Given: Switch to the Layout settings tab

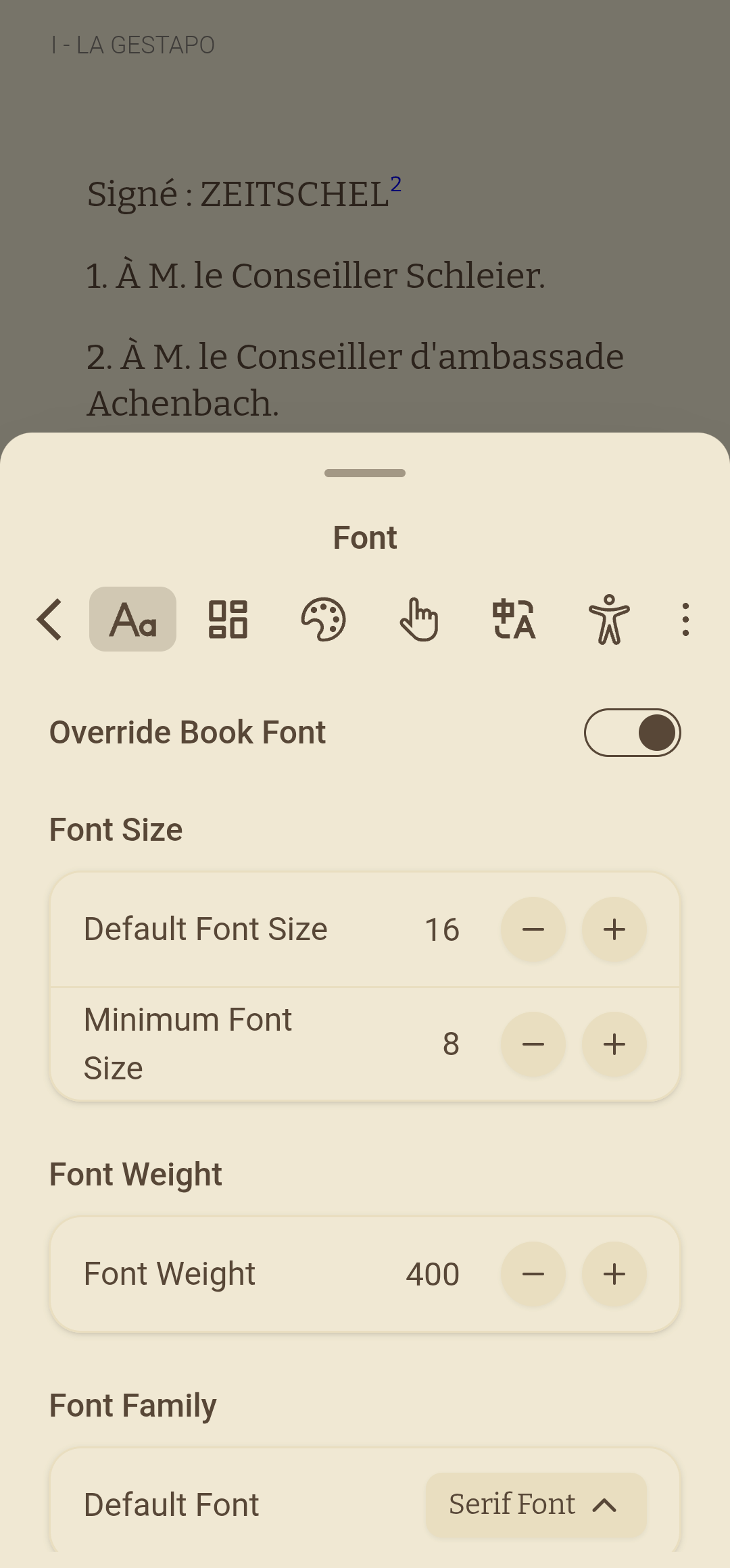Looking at the screenshot, I should pos(228,619).
